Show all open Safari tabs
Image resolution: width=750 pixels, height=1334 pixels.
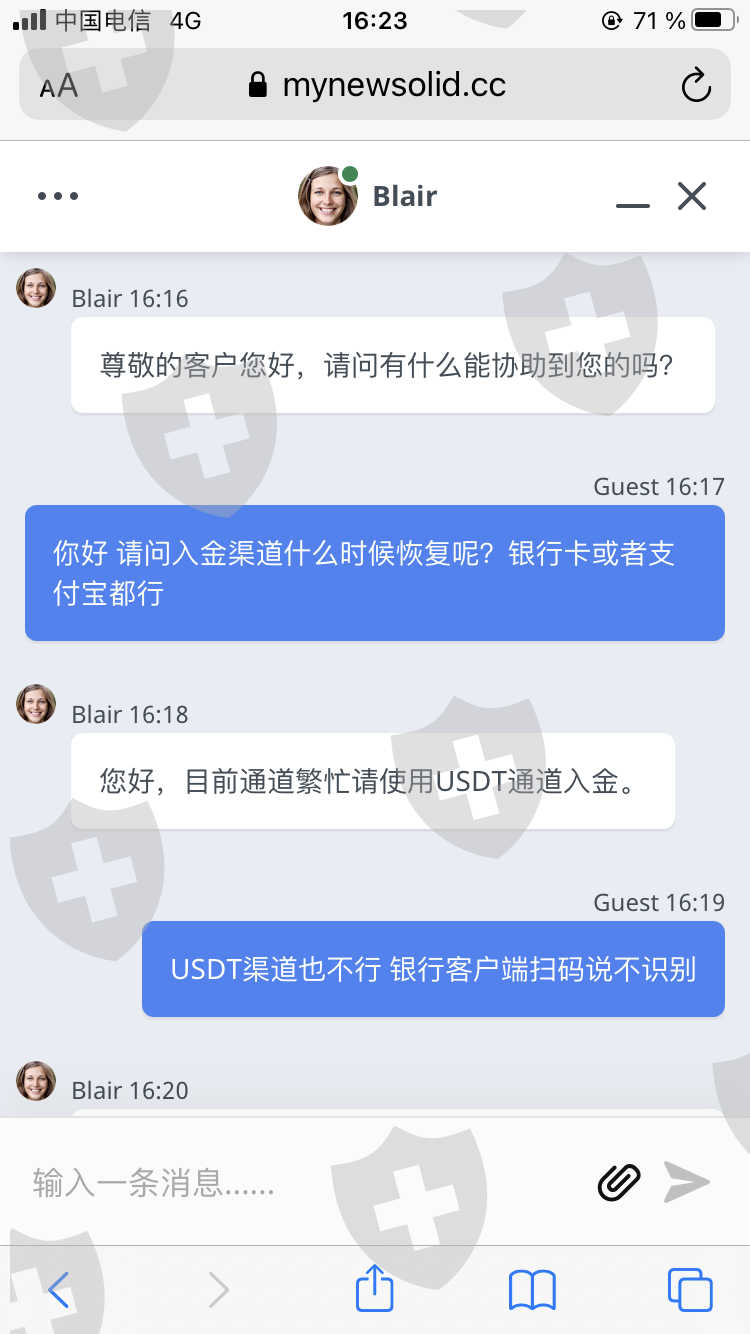690,1290
